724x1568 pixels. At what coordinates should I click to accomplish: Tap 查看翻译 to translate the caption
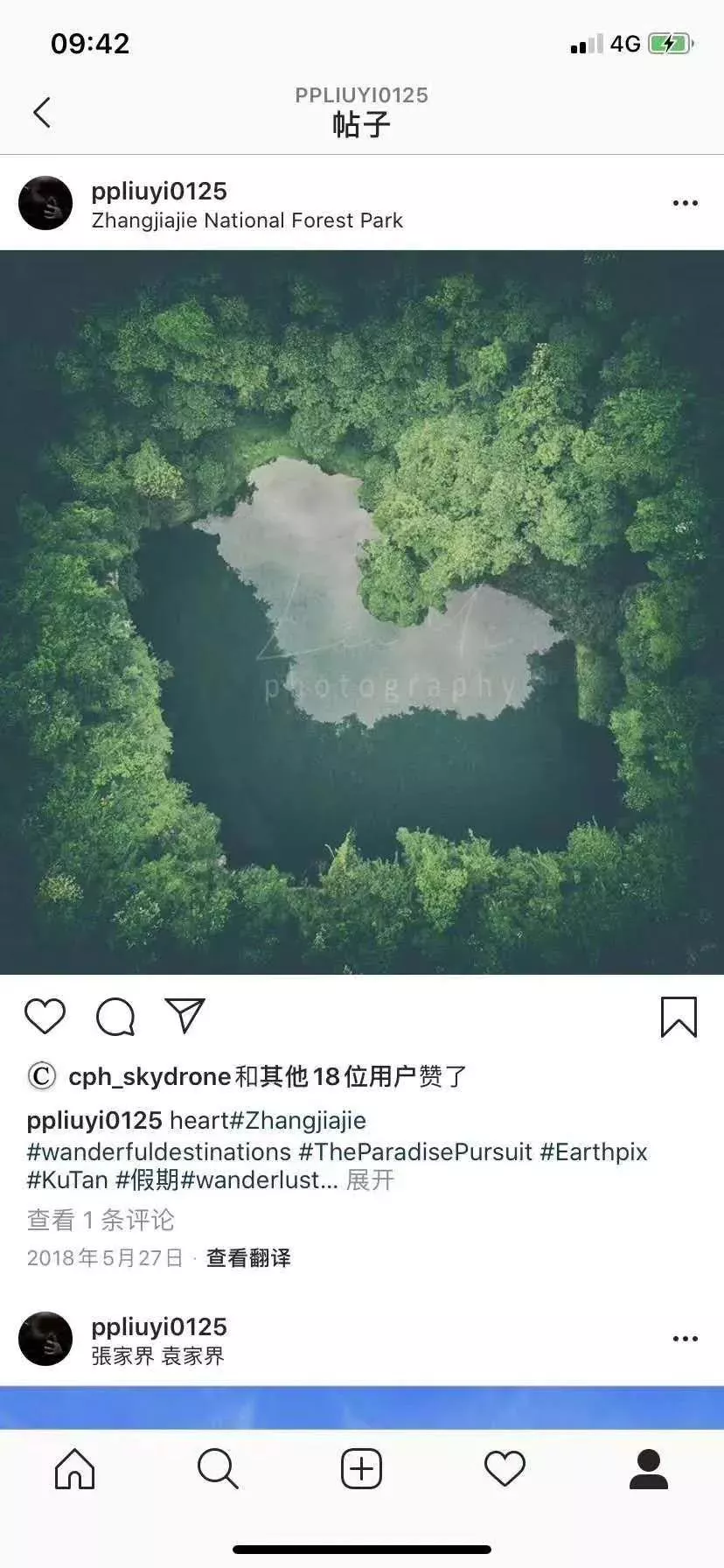click(248, 1258)
